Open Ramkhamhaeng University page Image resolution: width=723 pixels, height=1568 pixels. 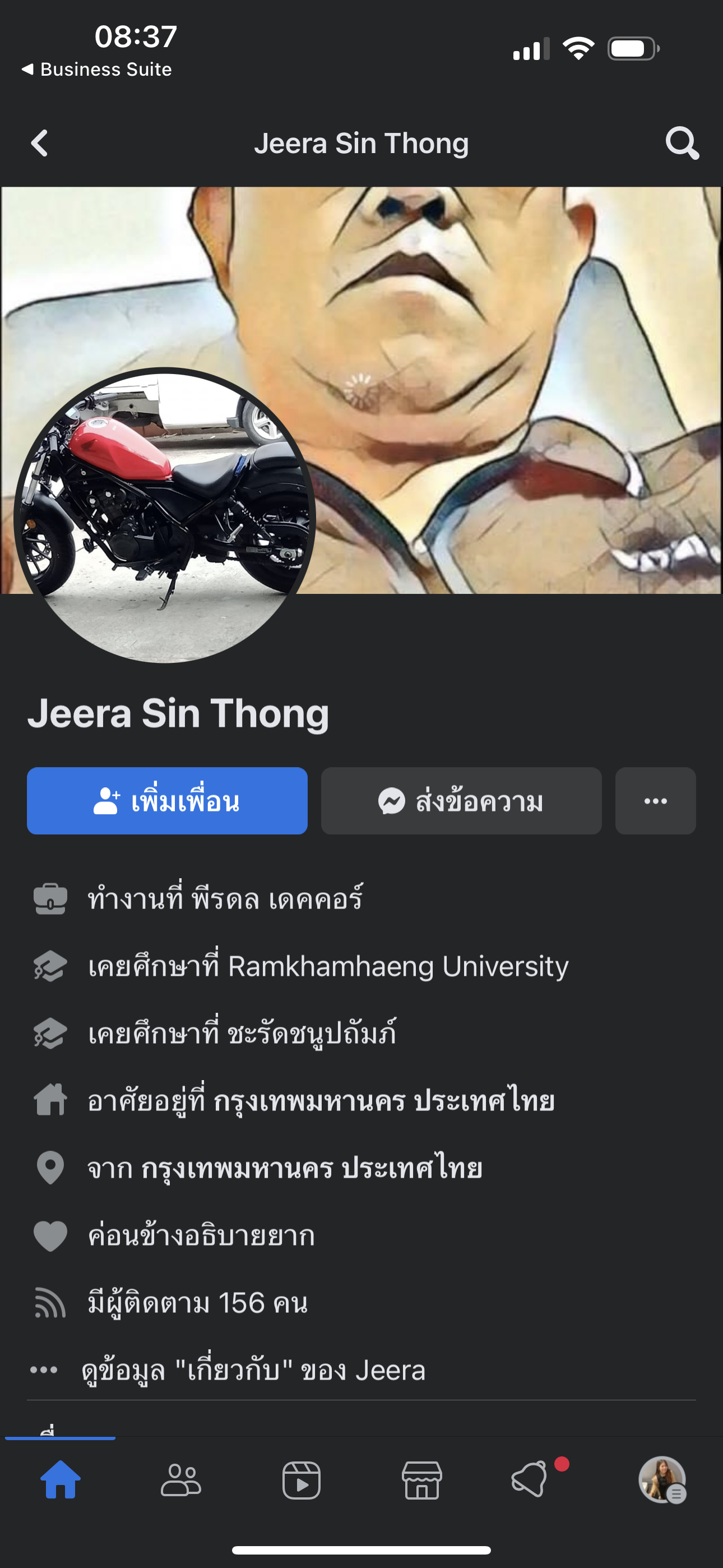coord(398,967)
